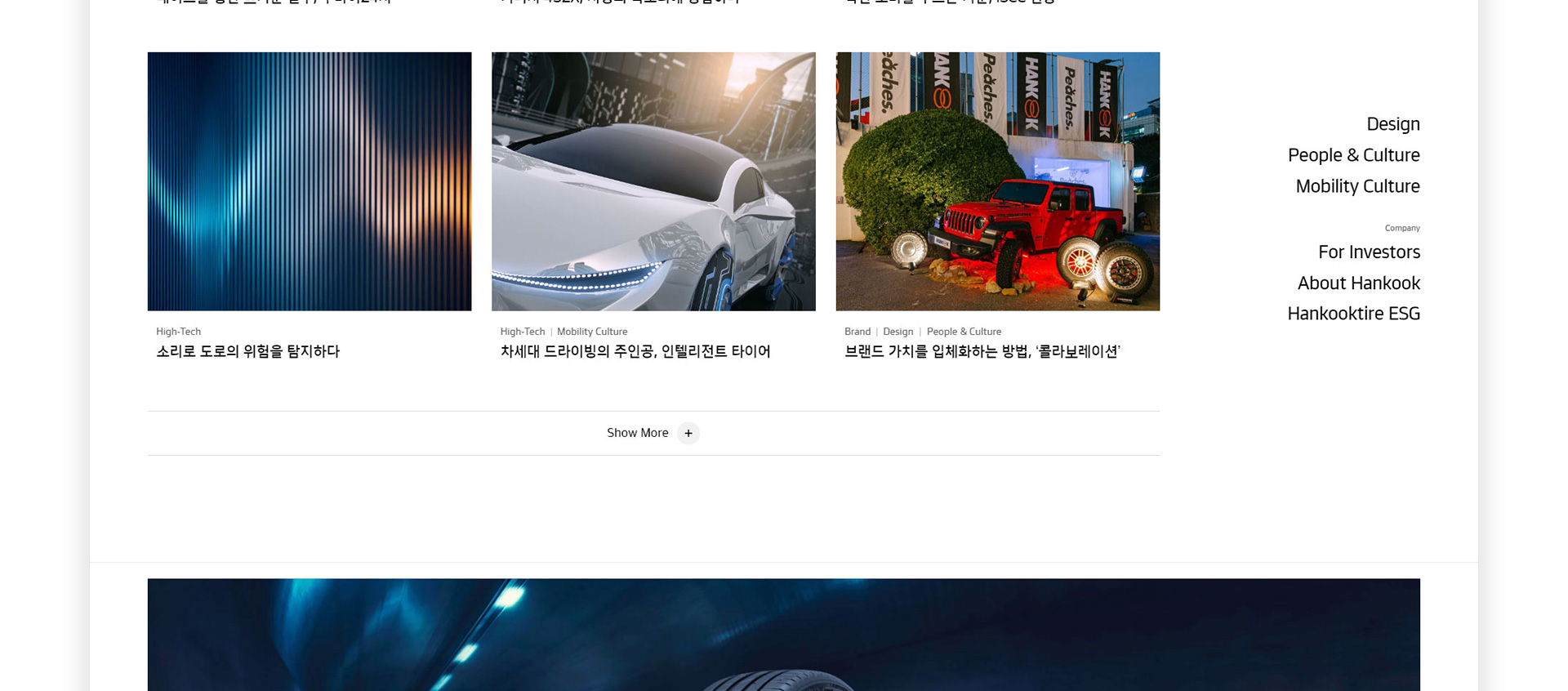Read the article '소리로 도로의 위험을 탐지하다'
Viewport: 1568px width, 691px height.
(x=247, y=351)
